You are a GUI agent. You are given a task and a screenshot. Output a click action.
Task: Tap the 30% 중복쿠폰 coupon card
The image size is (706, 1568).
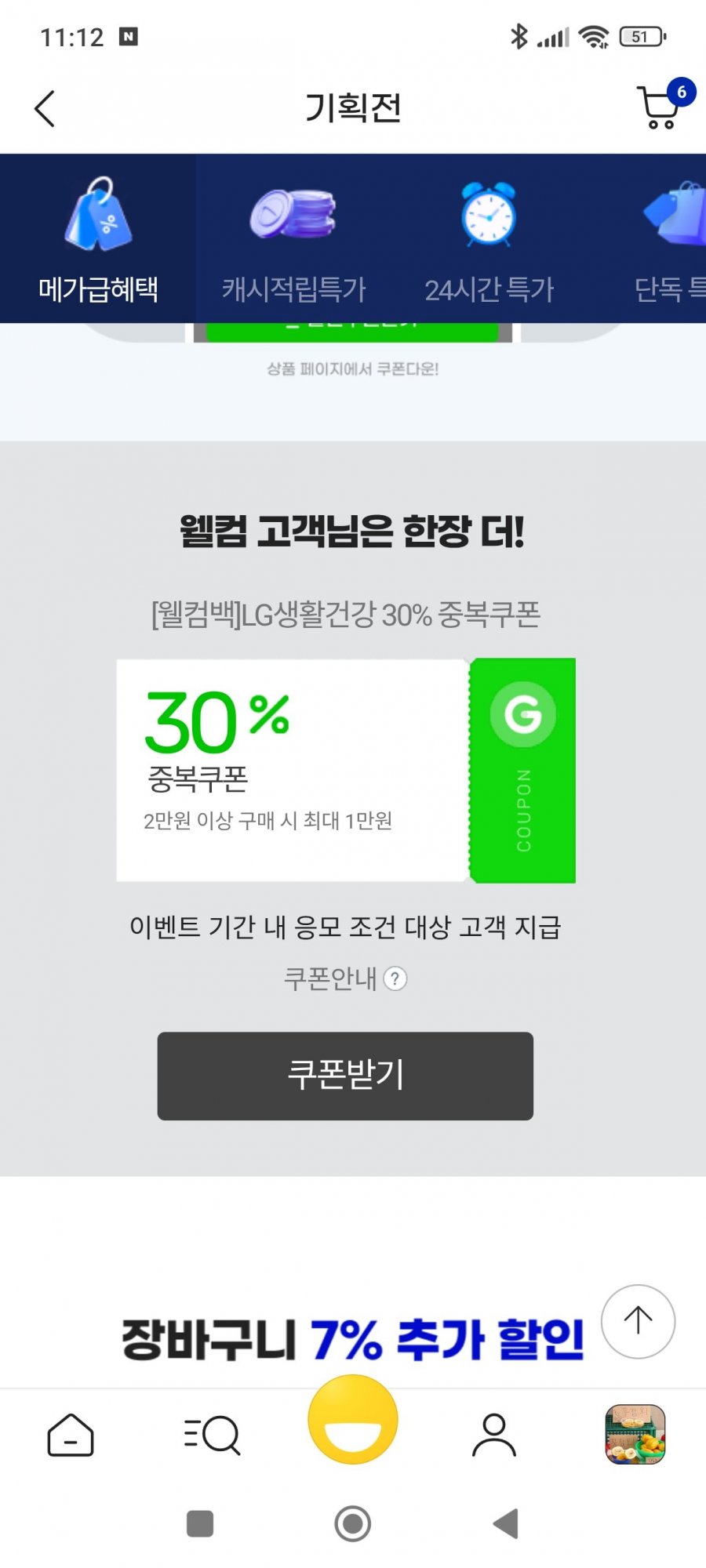click(345, 770)
